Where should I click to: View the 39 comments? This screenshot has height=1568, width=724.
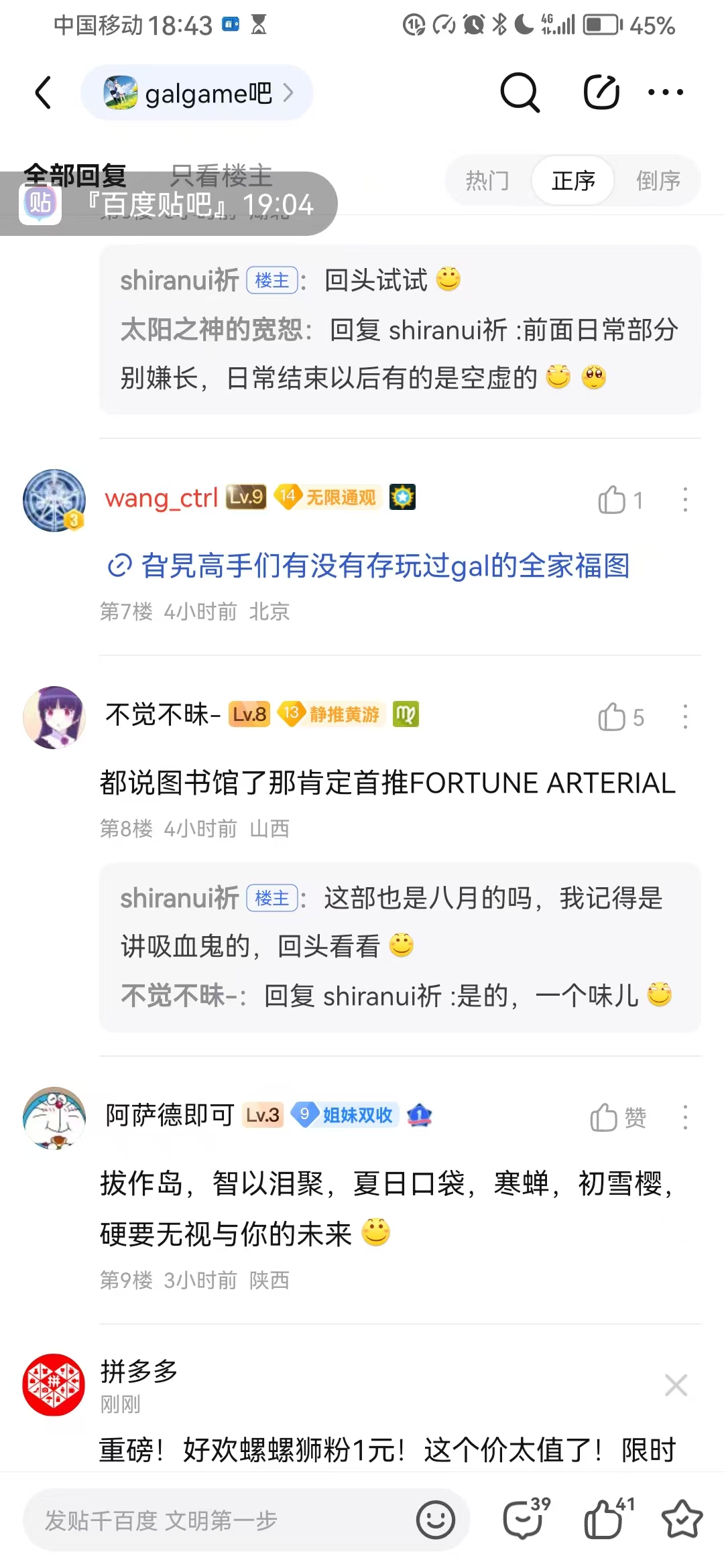[524, 1520]
